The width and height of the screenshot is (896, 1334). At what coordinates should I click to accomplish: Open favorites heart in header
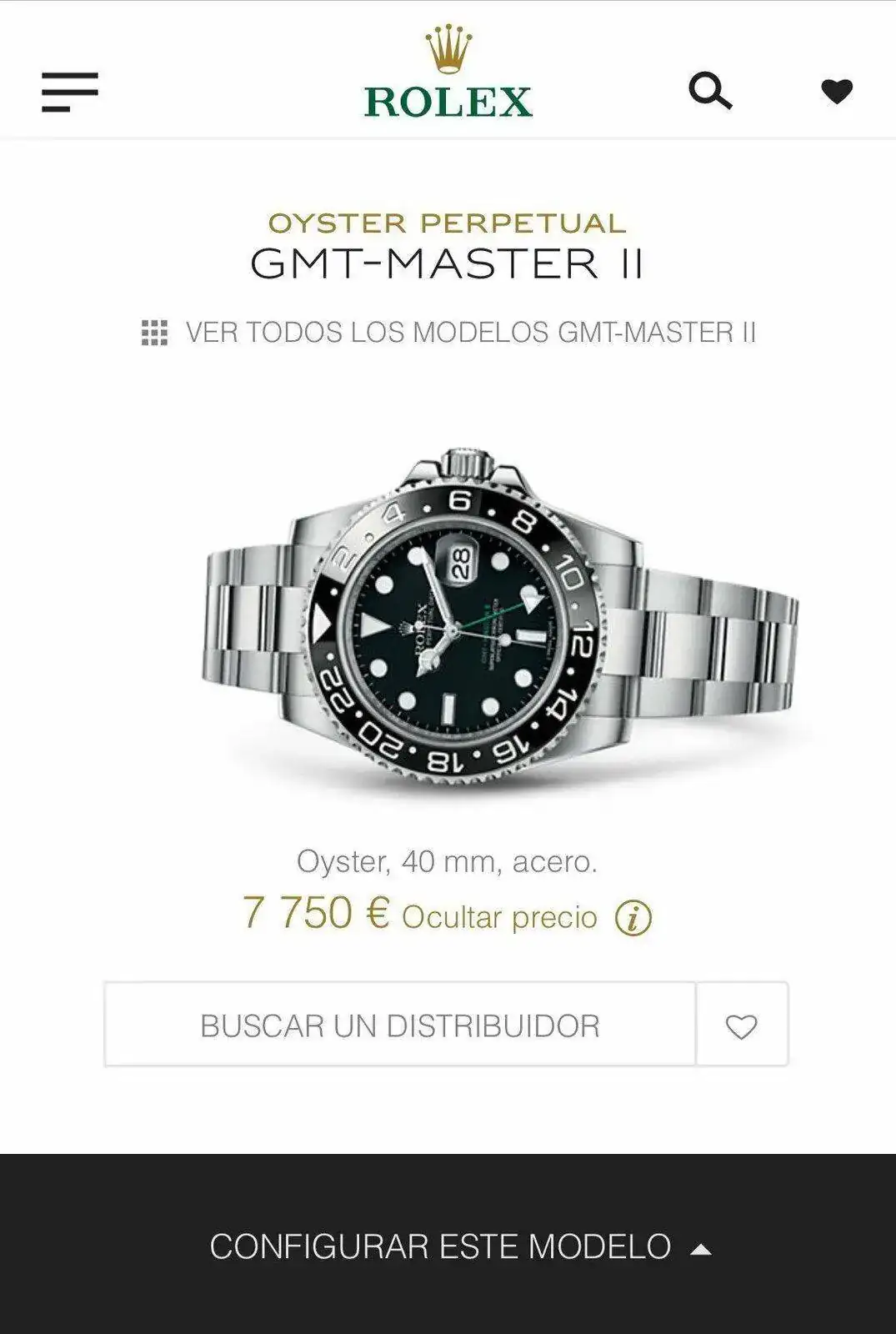pyautogui.click(x=836, y=91)
